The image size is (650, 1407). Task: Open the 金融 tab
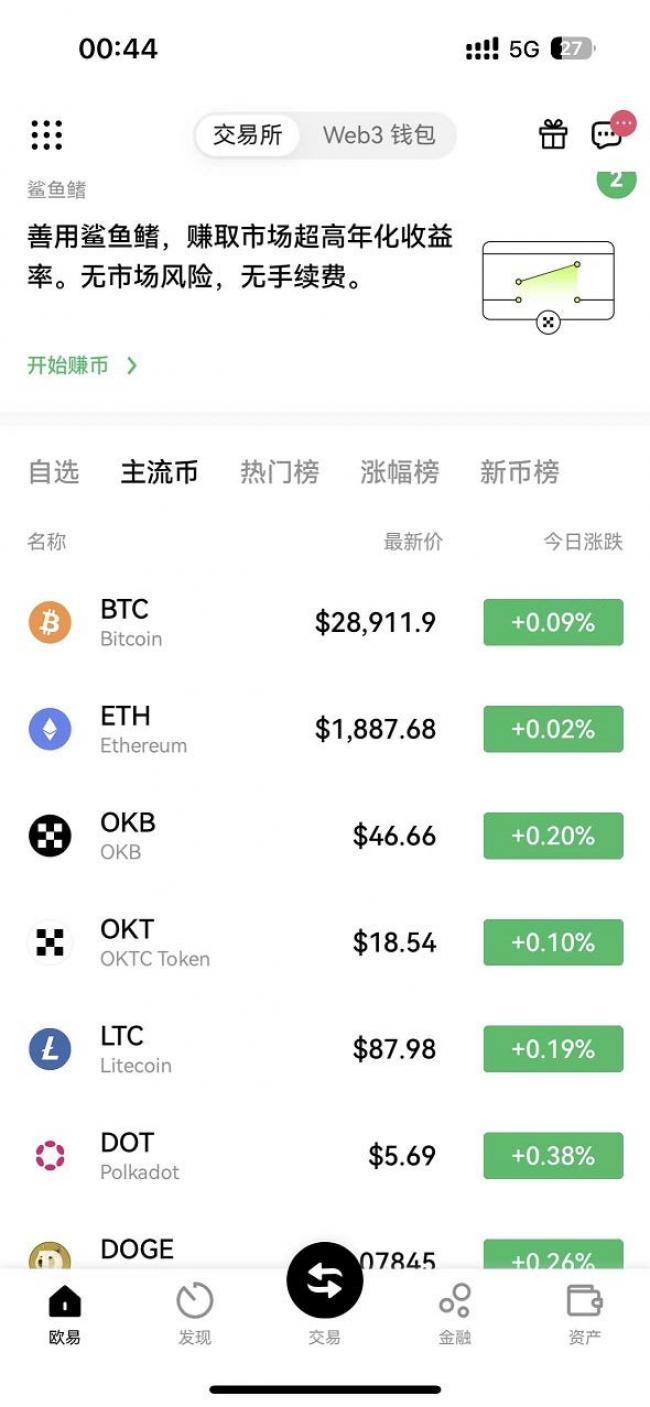pos(455,1314)
